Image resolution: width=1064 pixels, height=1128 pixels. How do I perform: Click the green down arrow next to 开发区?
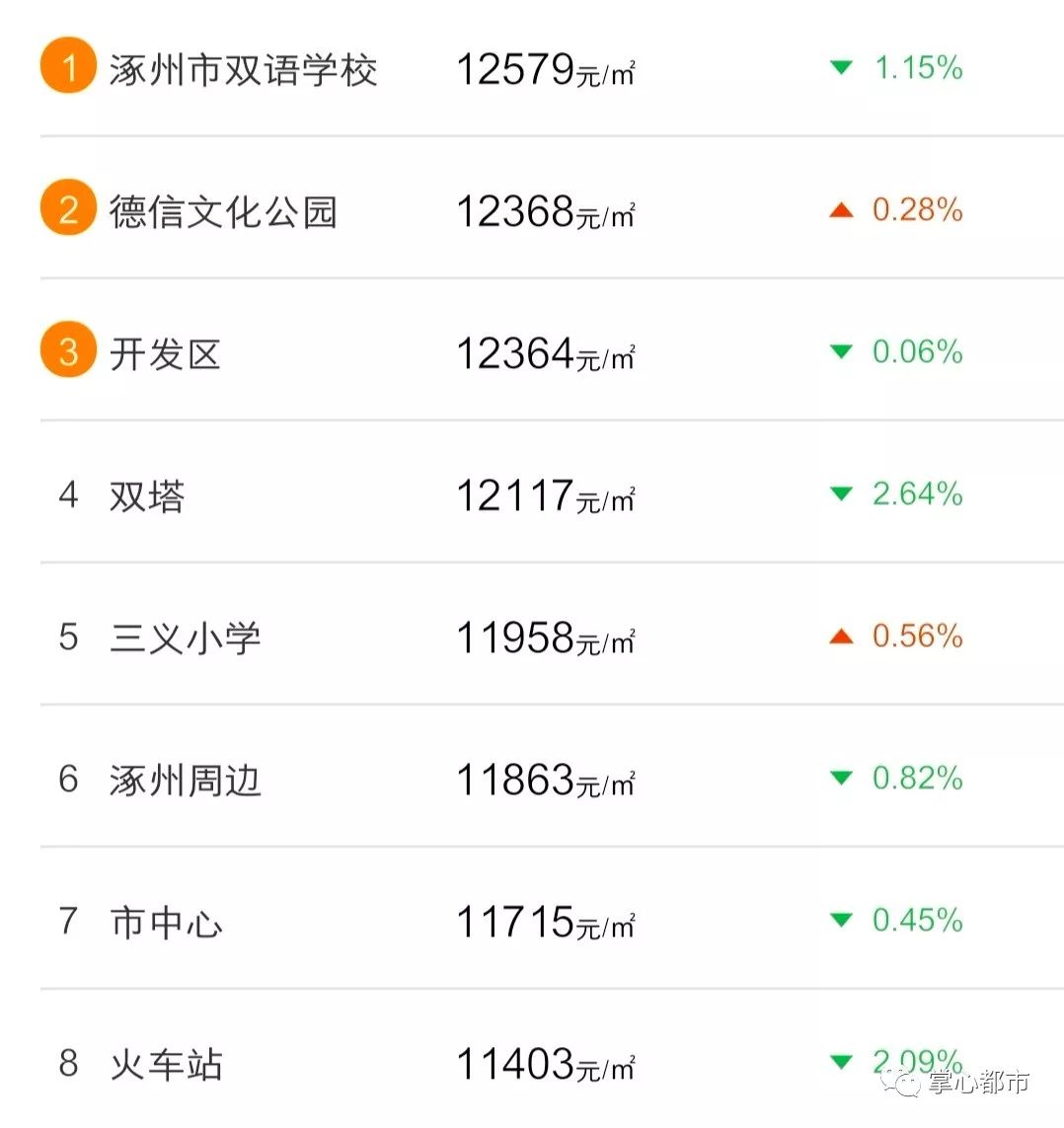[843, 351]
